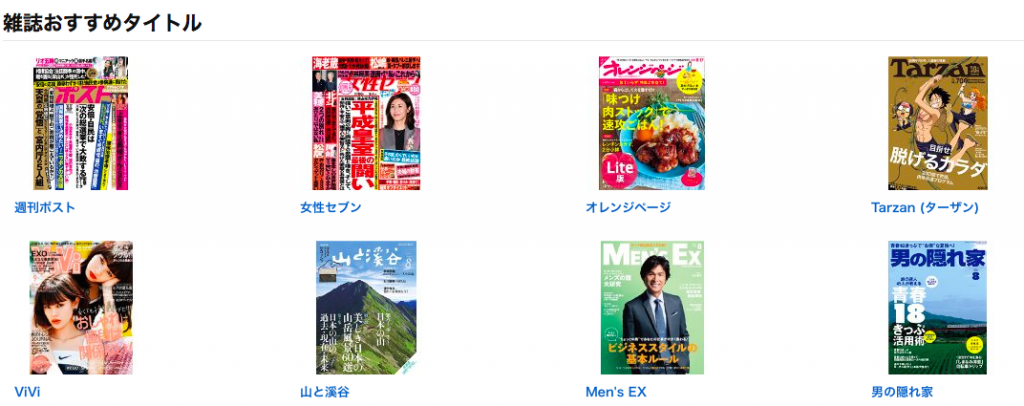Open the Men's EX magazine cover
The image size is (1024, 406).
click(x=651, y=307)
